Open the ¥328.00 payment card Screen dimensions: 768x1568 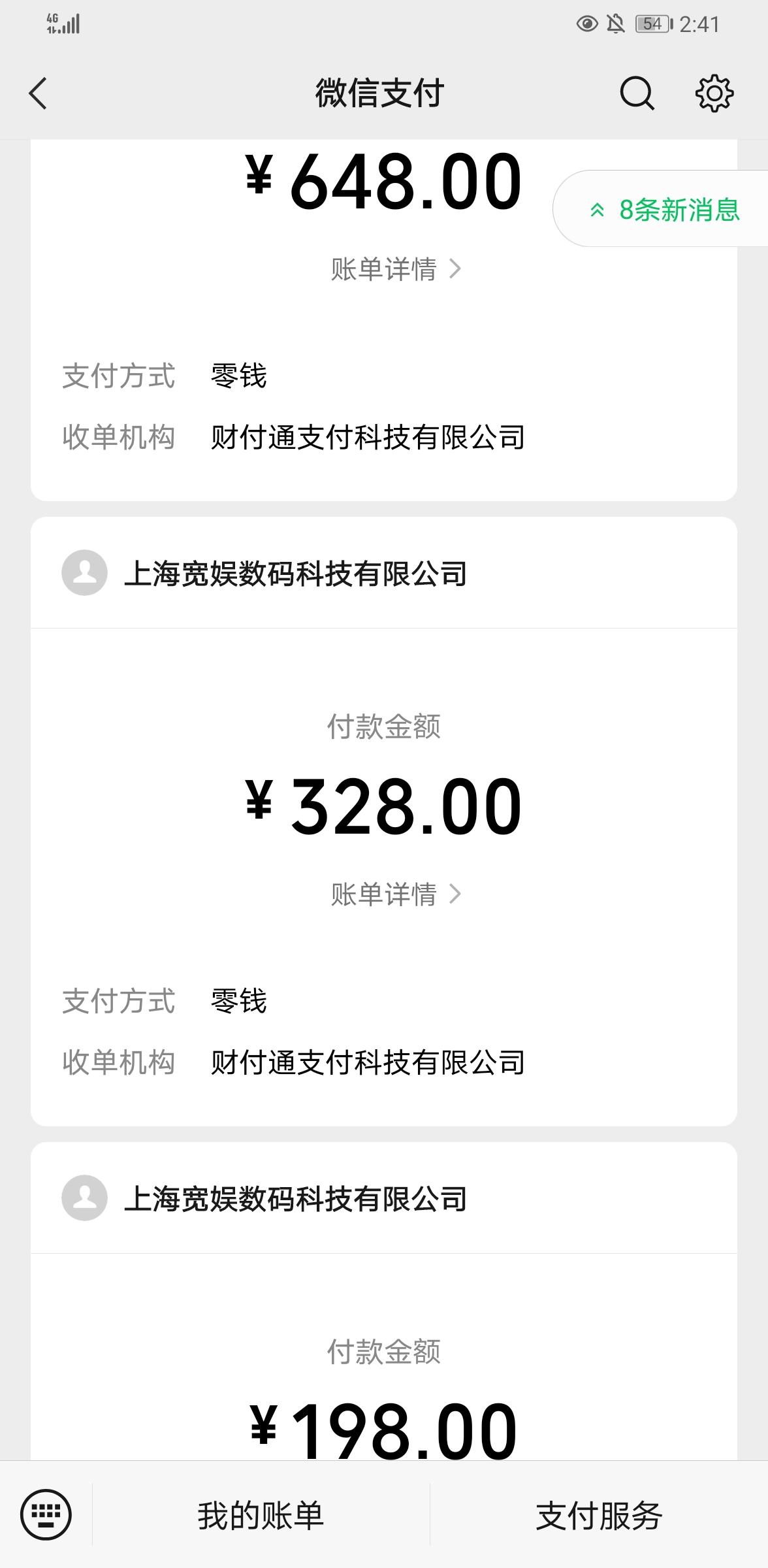pyautogui.click(x=384, y=821)
